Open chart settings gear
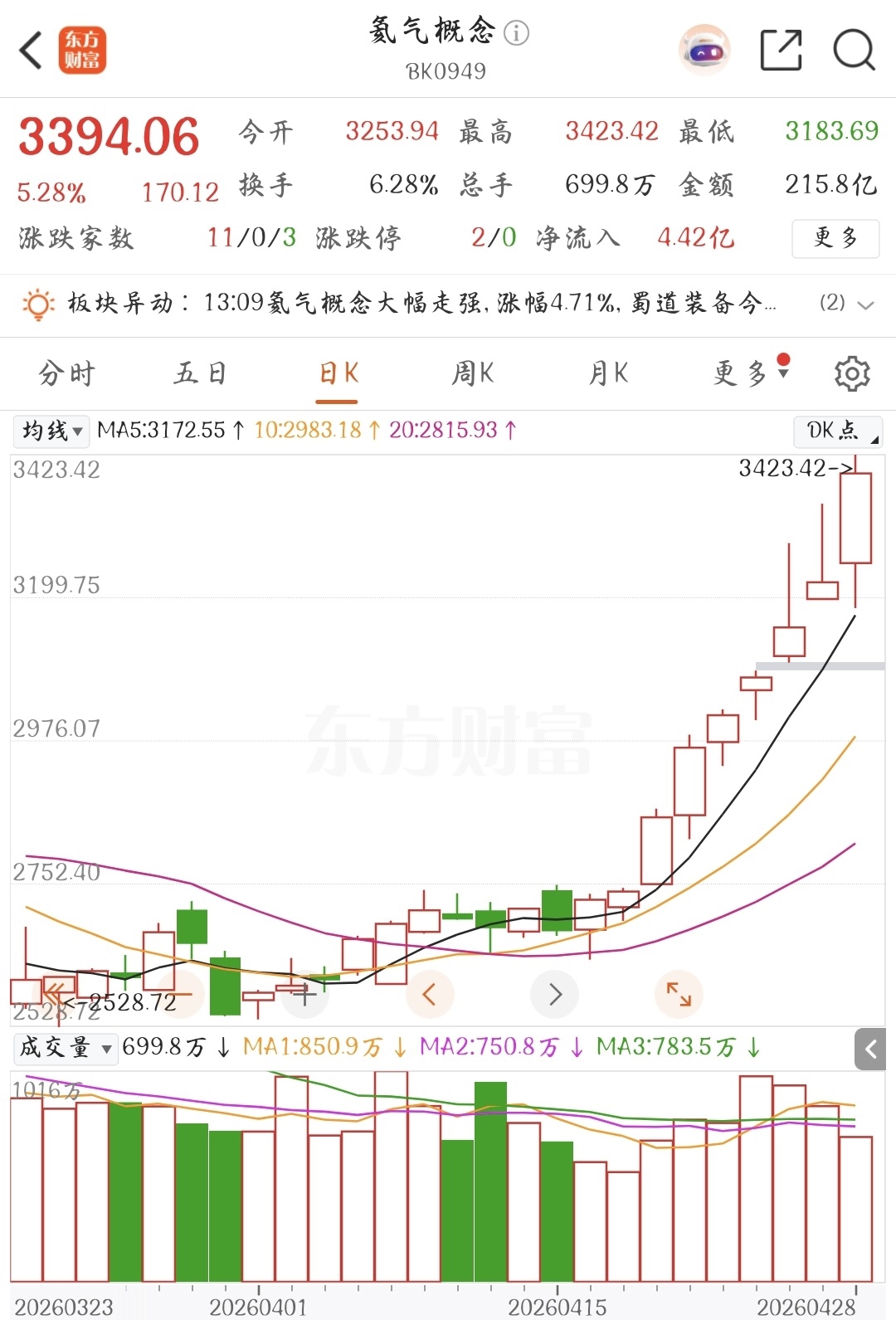Screen dimensions: 896x1320 pos(852,374)
